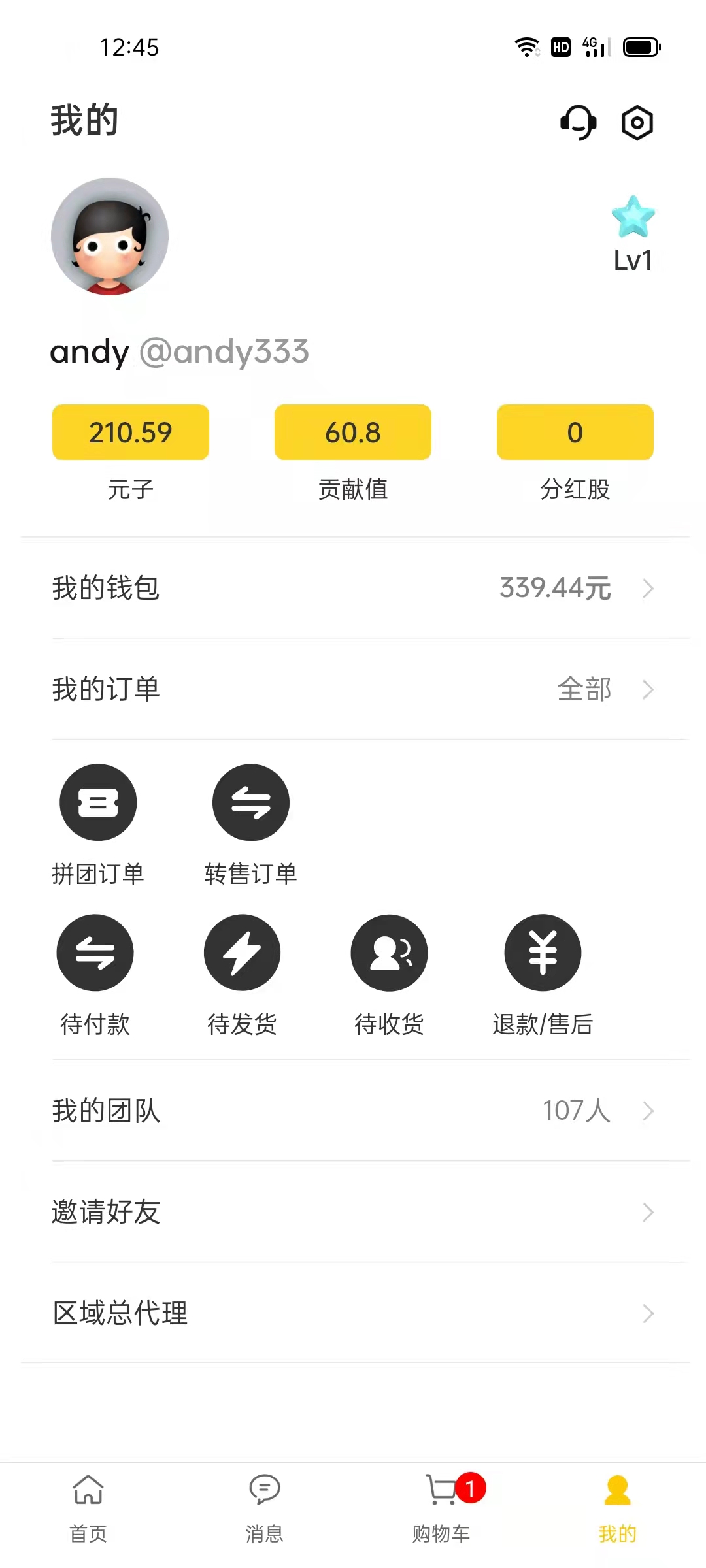This screenshot has height=1568, width=706.
Task: Open the settings hexagon icon
Action: pyautogui.click(x=637, y=122)
